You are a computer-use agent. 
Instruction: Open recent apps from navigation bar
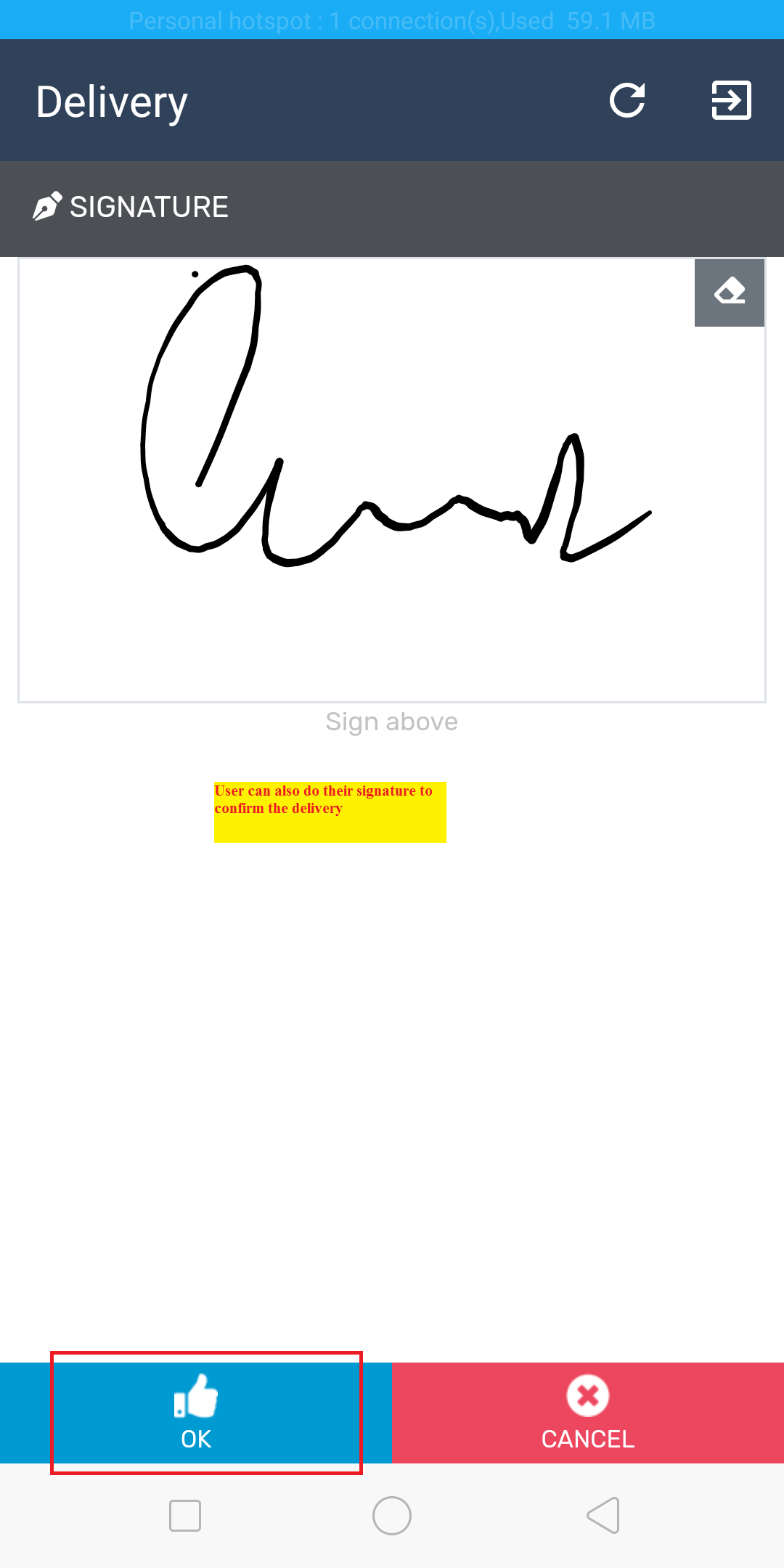pyautogui.click(x=185, y=1516)
